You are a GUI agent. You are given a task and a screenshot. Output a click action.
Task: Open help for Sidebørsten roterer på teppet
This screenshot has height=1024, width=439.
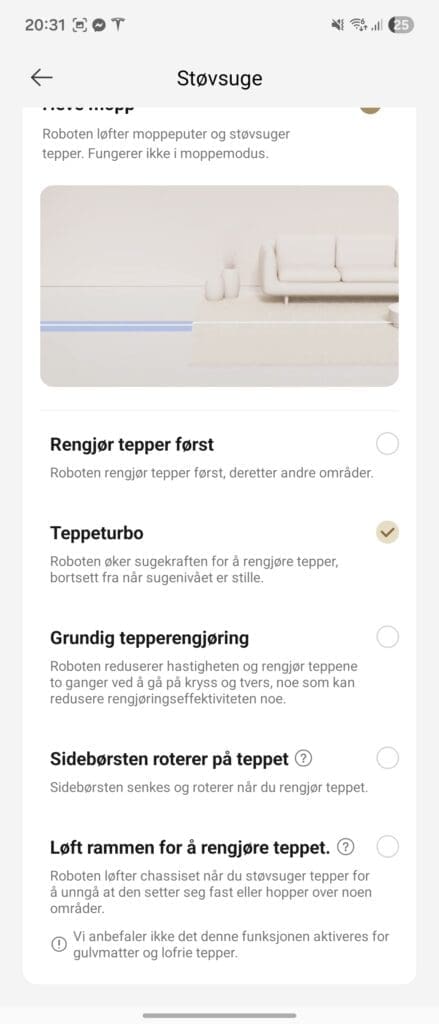(x=303, y=759)
